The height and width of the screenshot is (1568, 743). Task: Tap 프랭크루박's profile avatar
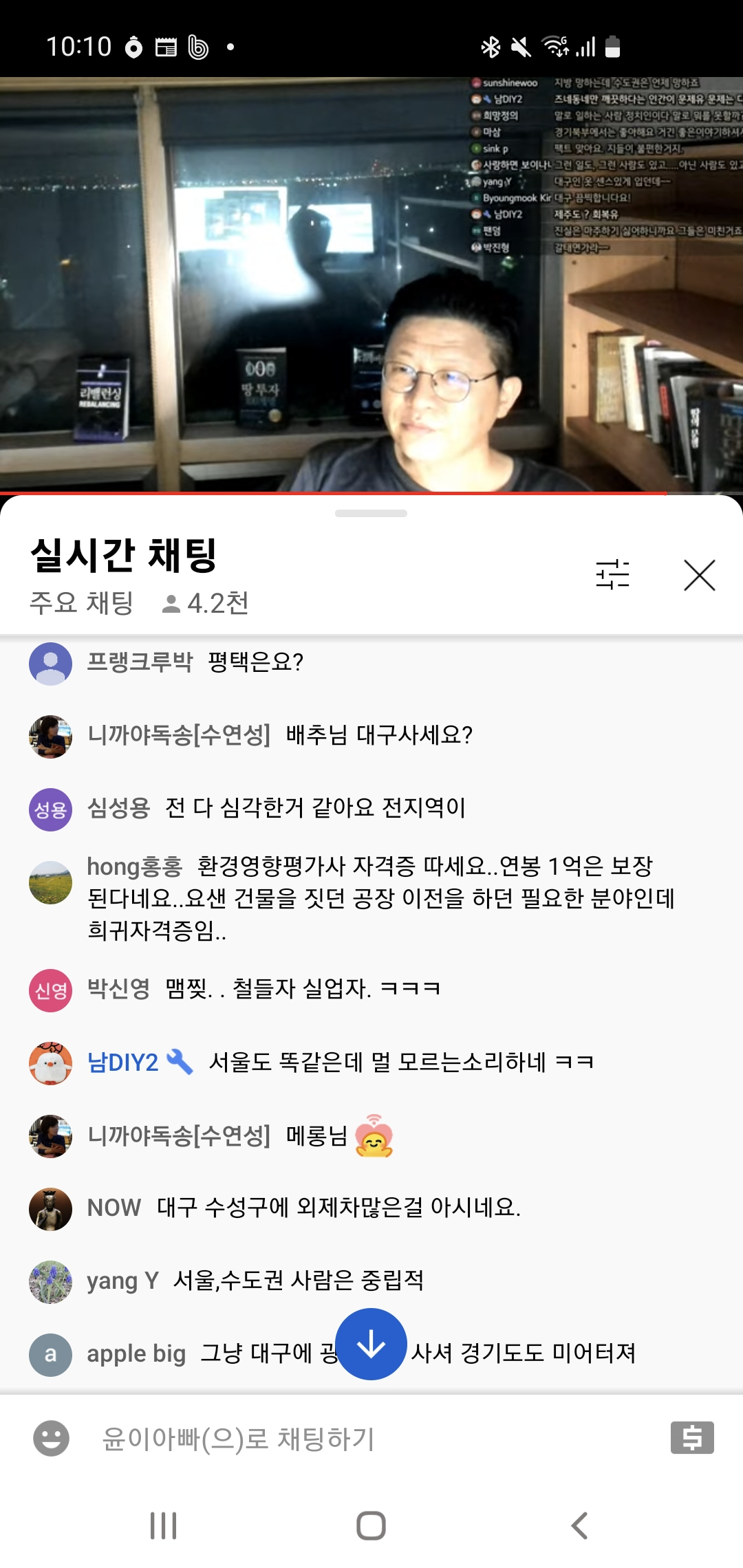(x=50, y=664)
